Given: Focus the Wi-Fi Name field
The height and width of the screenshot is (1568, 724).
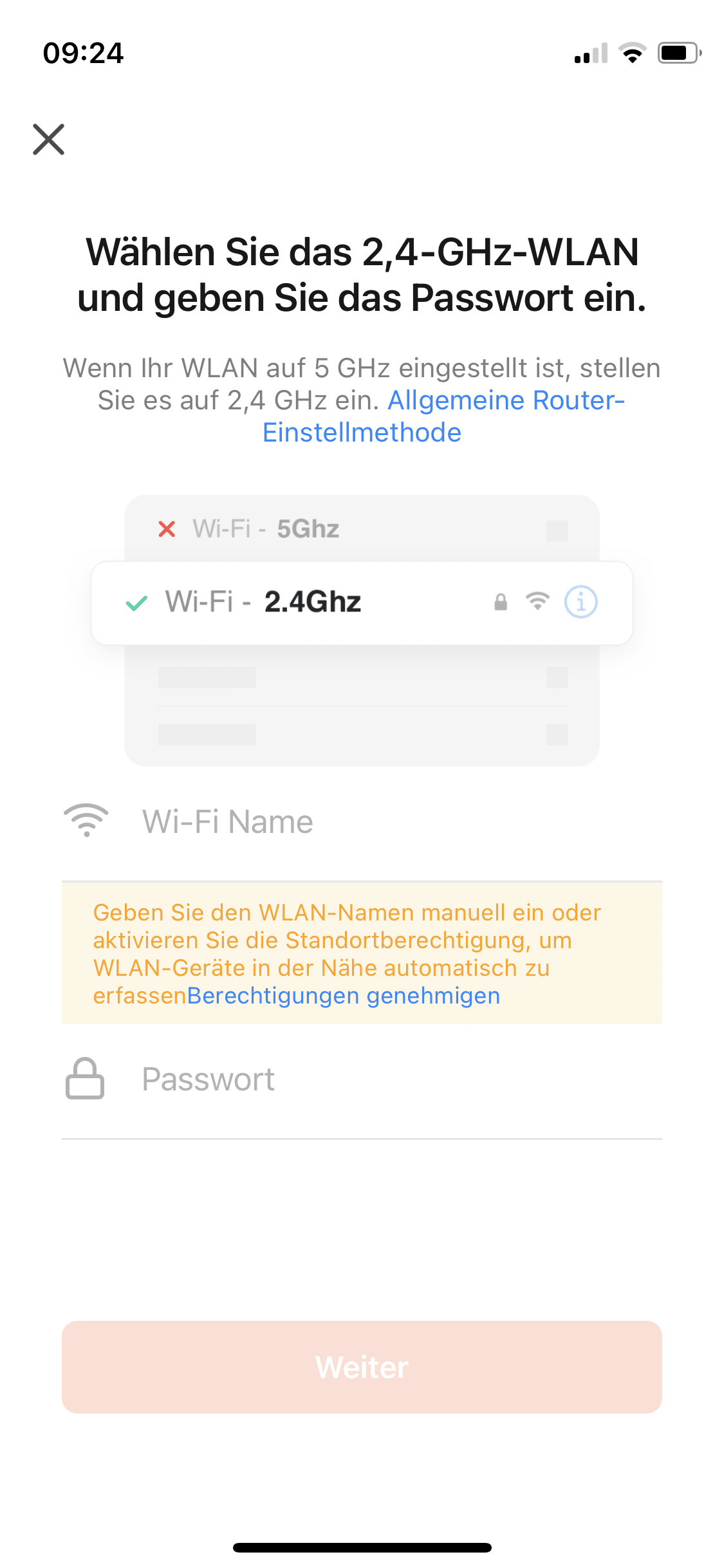Looking at the screenshot, I should click(x=386, y=822).
